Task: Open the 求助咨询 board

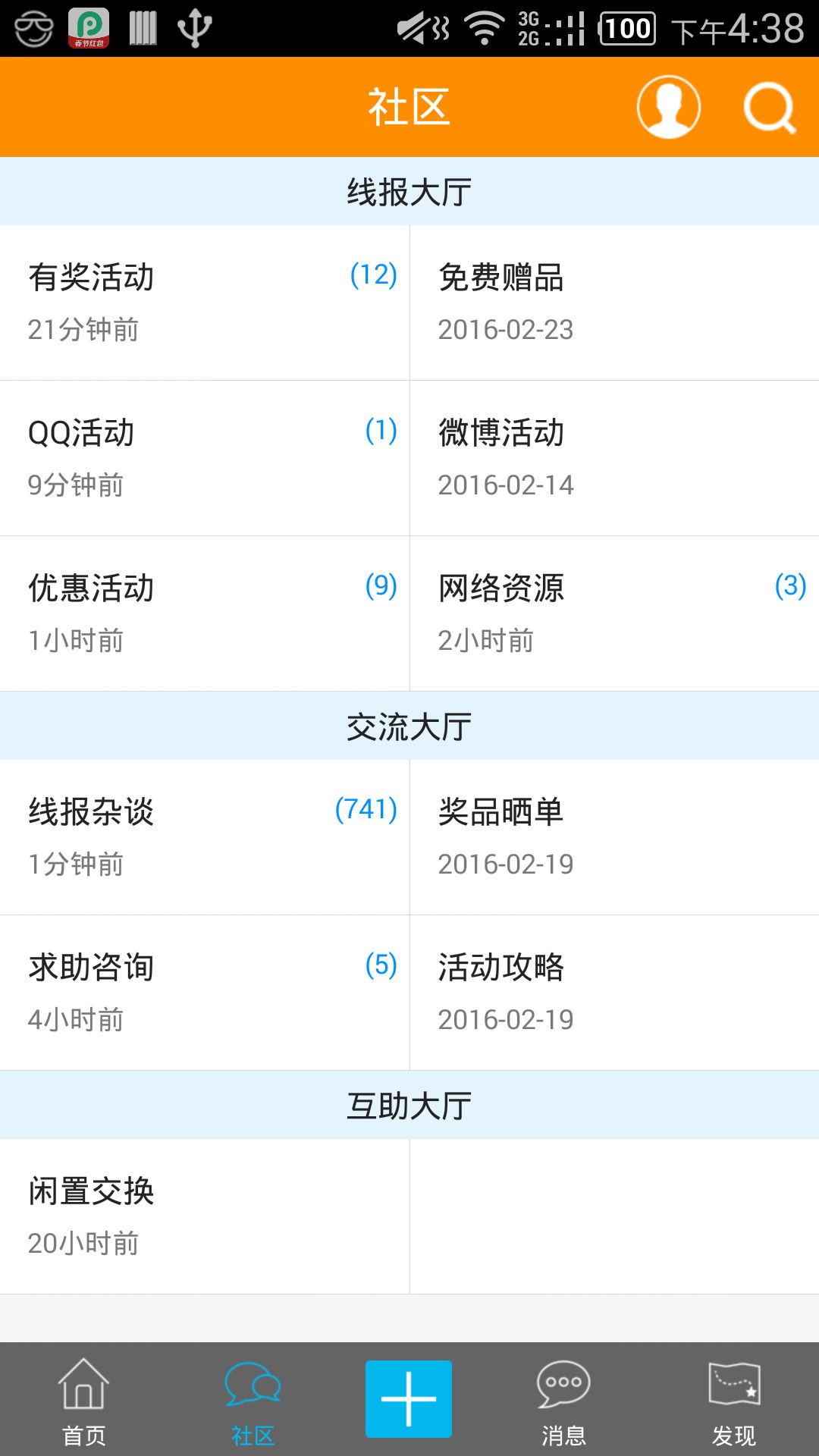Action: [x=205, y=992]
